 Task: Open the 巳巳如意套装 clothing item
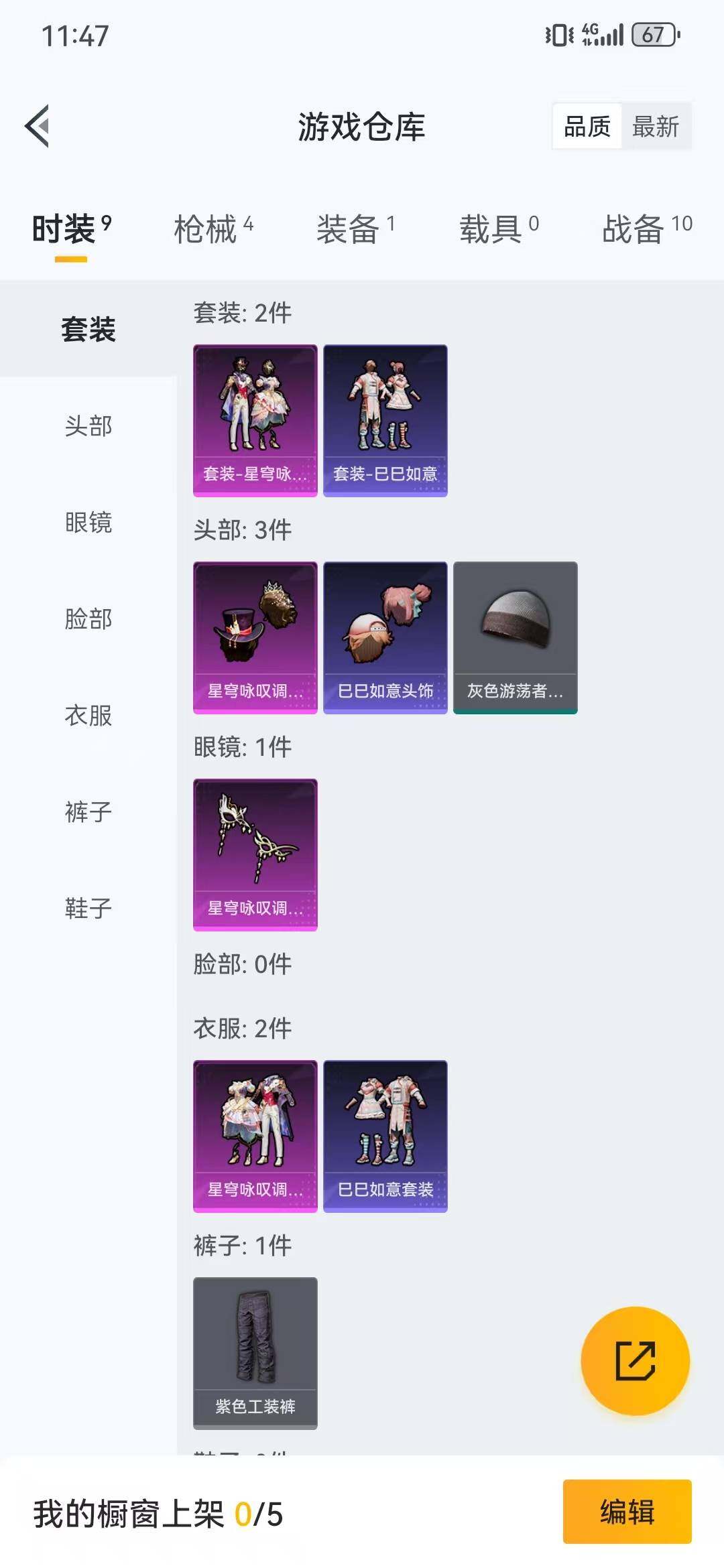(x=385, y=1136)
